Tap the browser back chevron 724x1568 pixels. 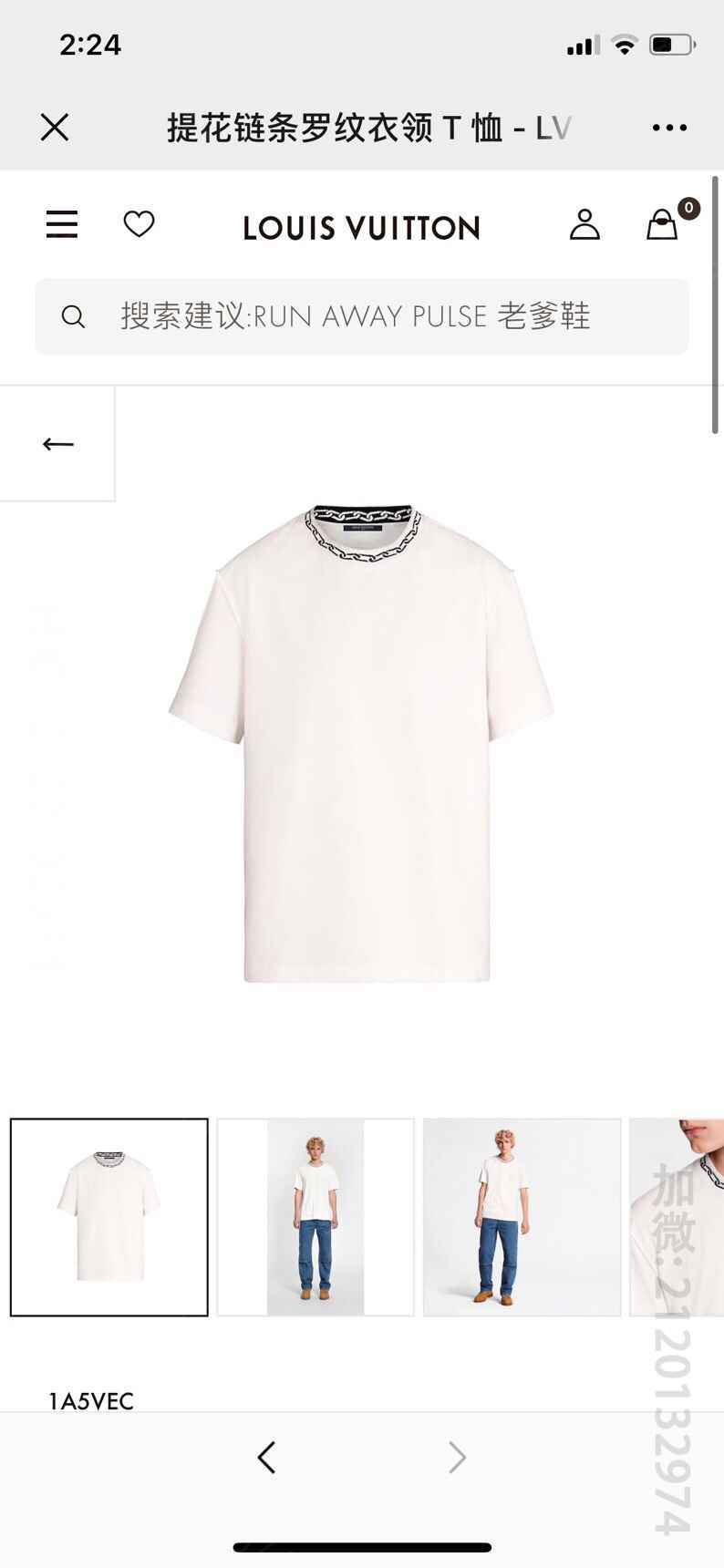[266, 1458]
